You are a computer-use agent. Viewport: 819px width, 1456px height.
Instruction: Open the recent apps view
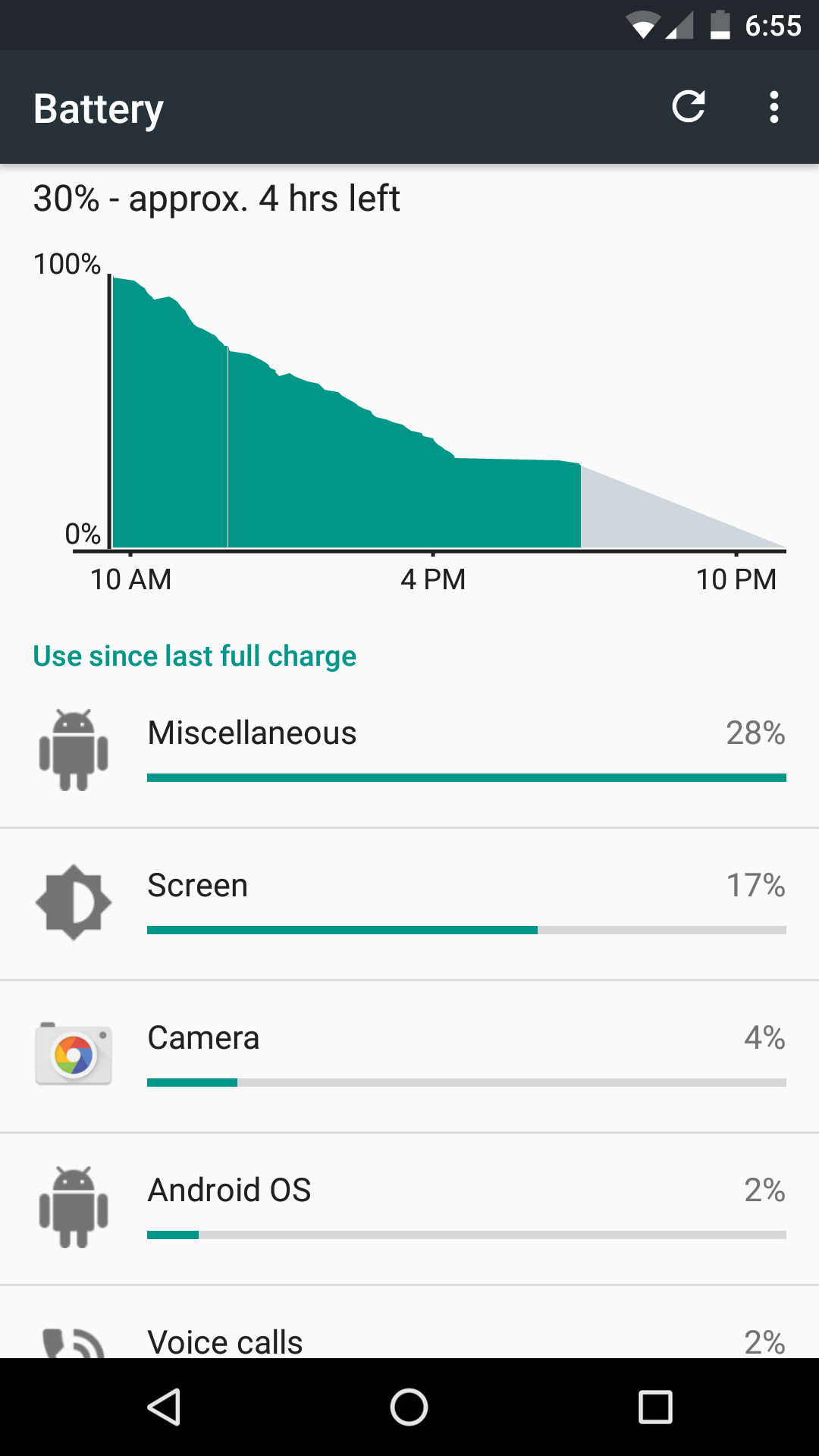coord(655,1407)
